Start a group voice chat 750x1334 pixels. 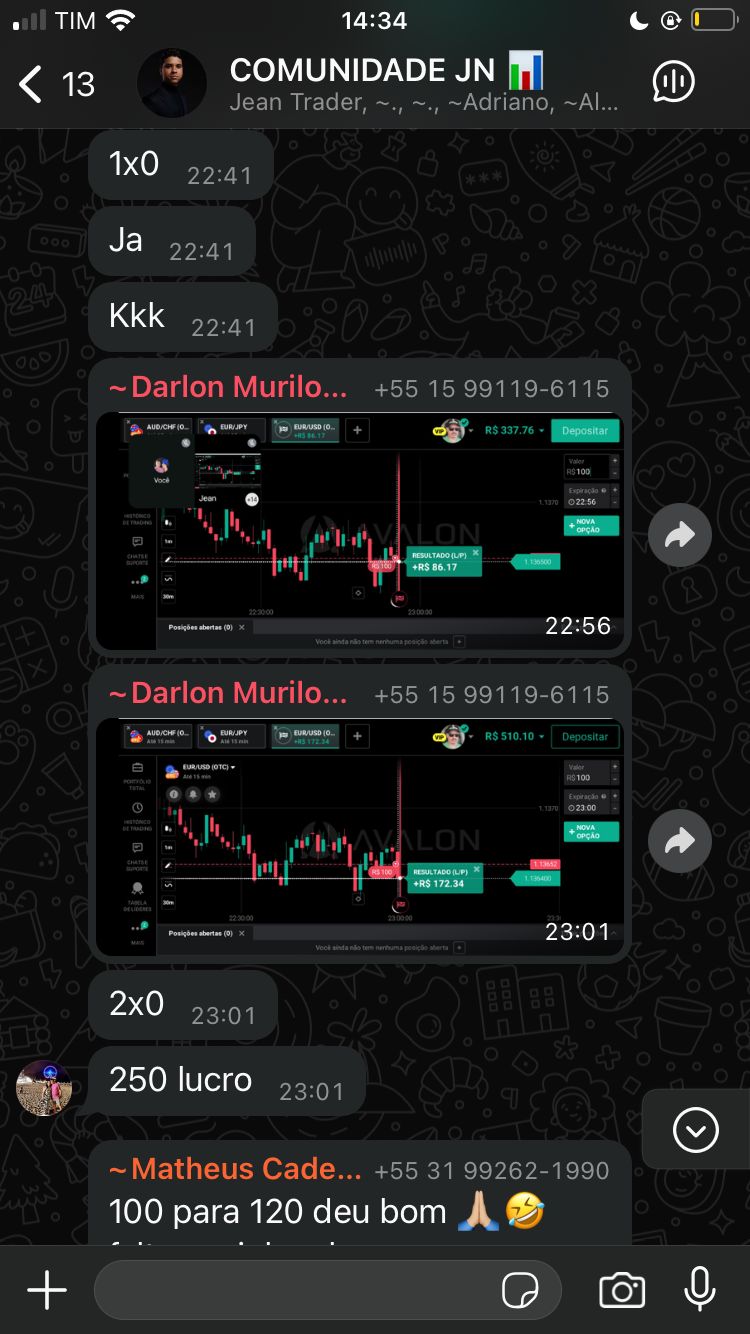673,83
